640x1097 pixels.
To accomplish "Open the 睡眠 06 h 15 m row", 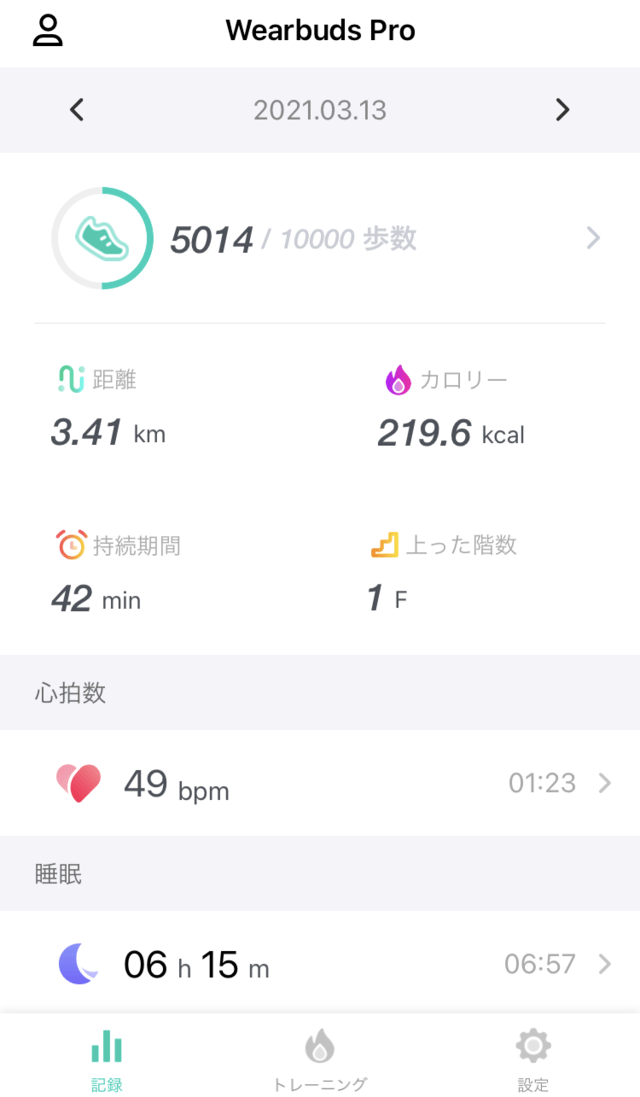I will coord(320,964).
